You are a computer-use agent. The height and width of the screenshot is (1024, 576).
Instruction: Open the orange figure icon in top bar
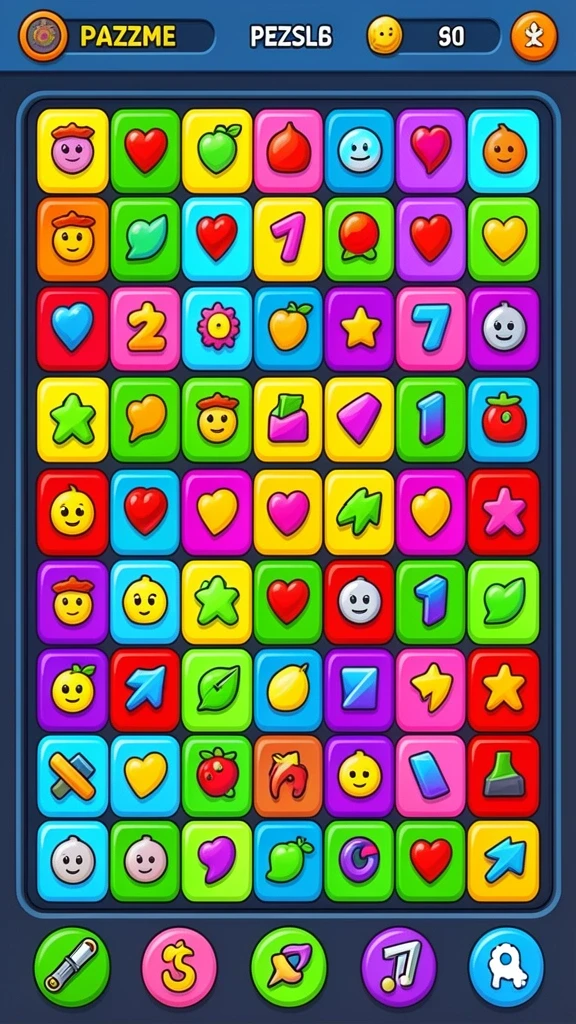pos(534,36)
